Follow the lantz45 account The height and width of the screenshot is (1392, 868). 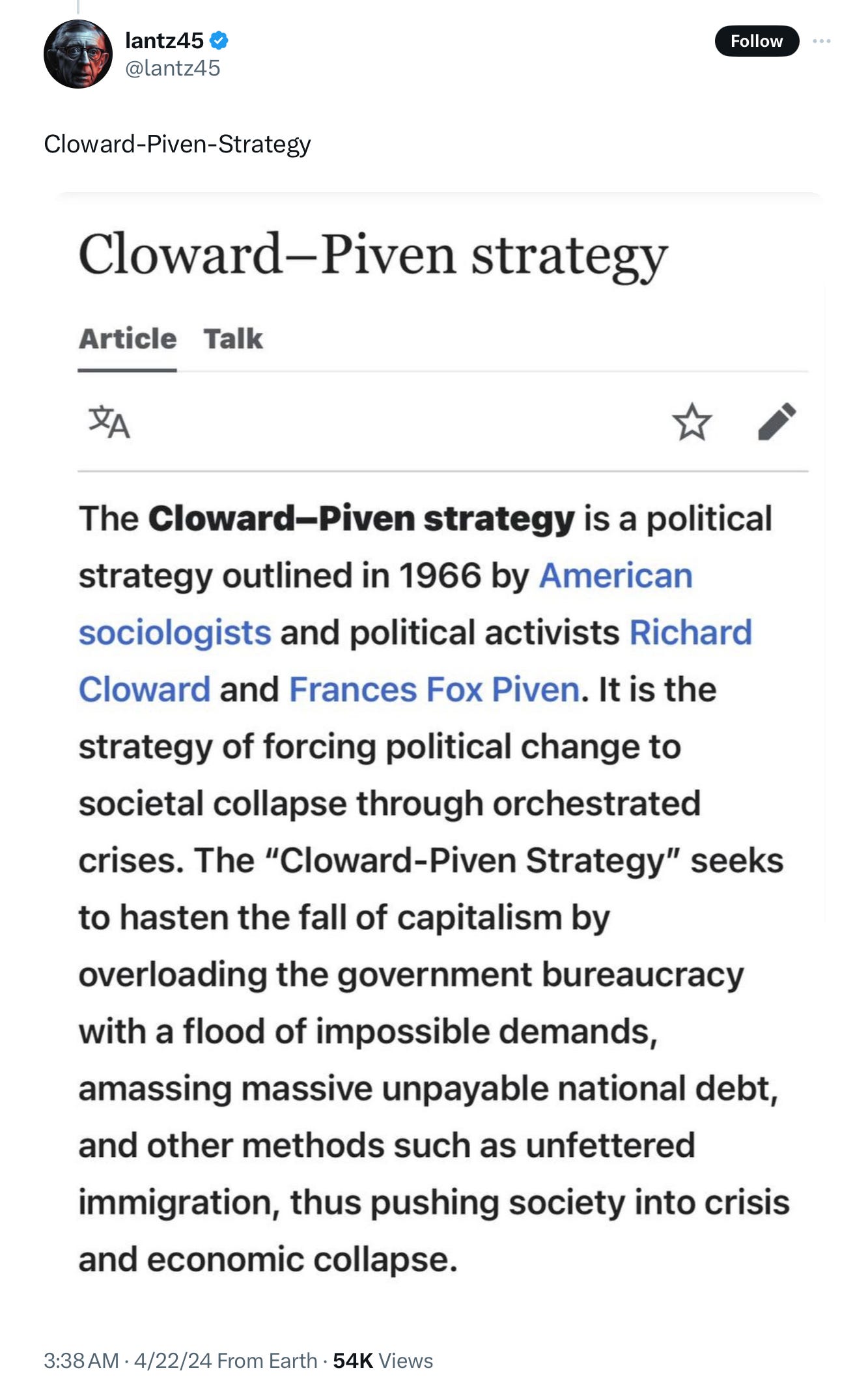pos(756,41)
